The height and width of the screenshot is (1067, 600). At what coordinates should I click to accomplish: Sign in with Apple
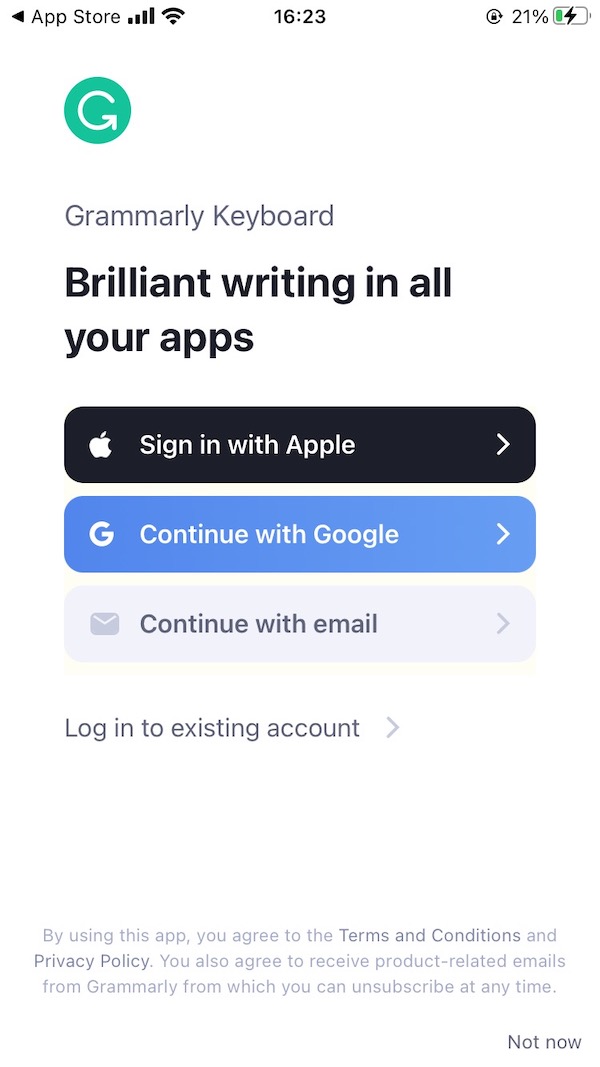point(299,445)
